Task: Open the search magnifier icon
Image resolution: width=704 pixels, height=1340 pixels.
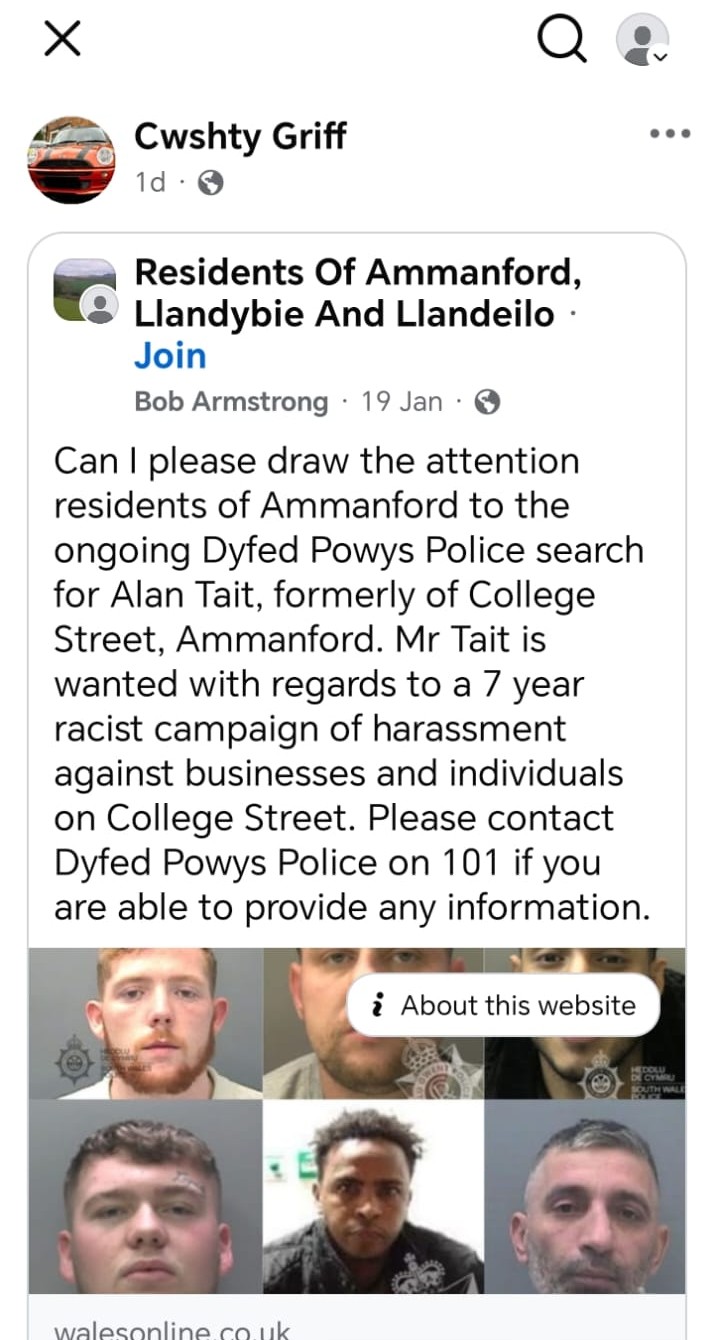Action: coord(561,39)
